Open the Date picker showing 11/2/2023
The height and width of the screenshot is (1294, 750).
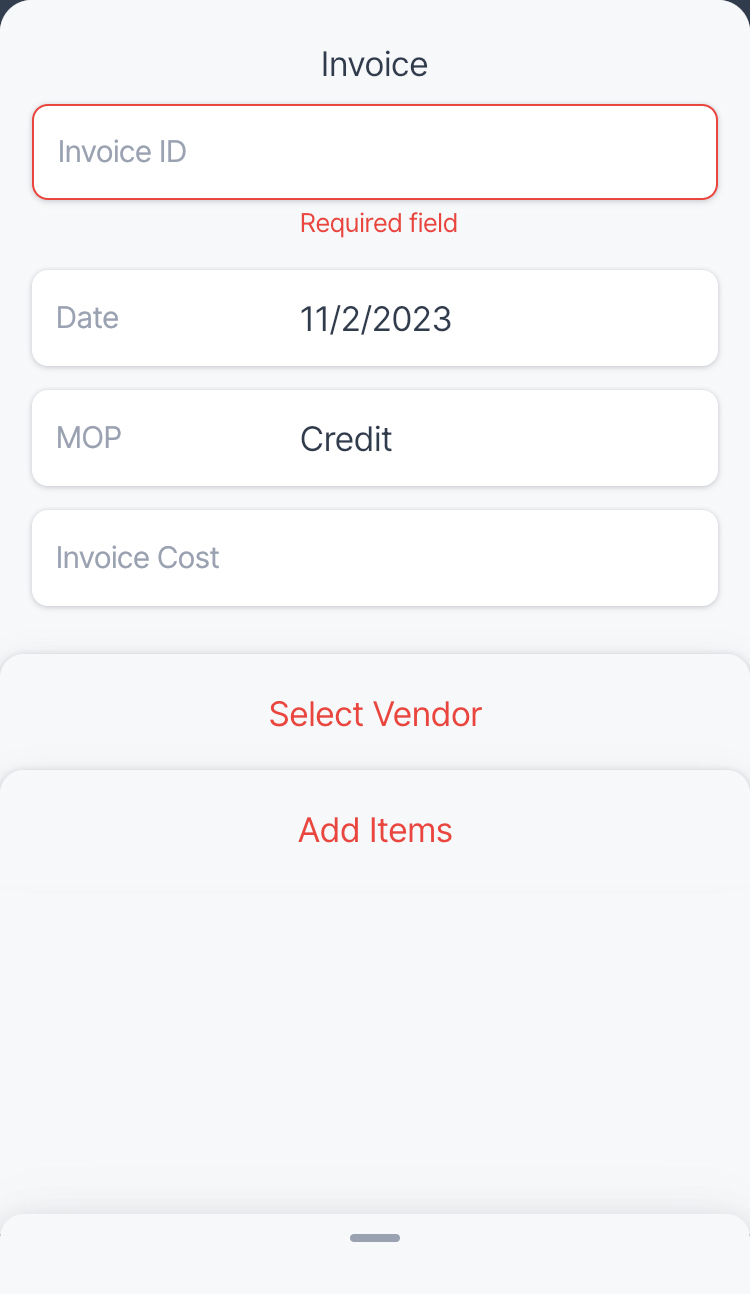(375, 318)
